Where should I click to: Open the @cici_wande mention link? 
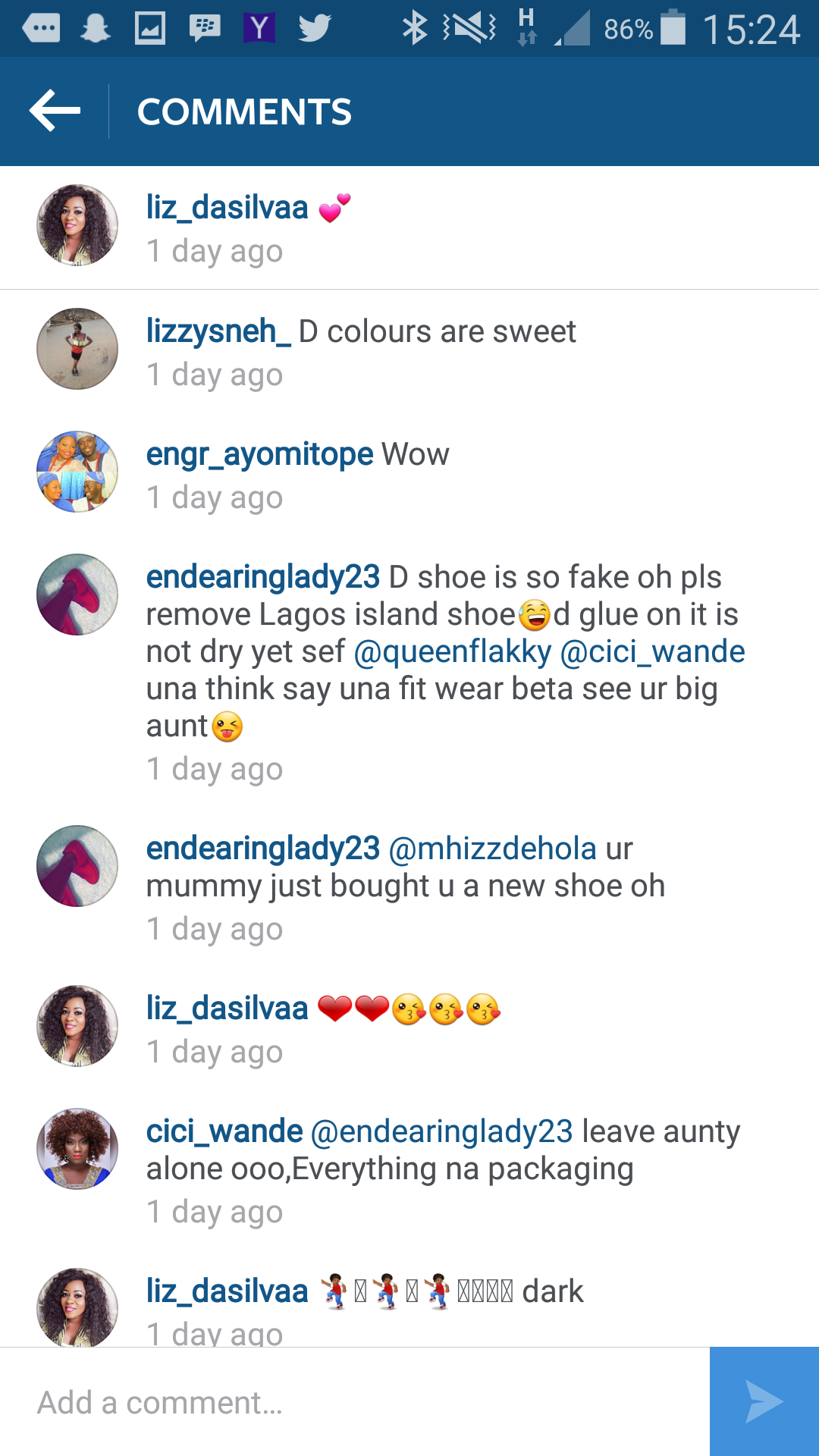click(652, 651)
